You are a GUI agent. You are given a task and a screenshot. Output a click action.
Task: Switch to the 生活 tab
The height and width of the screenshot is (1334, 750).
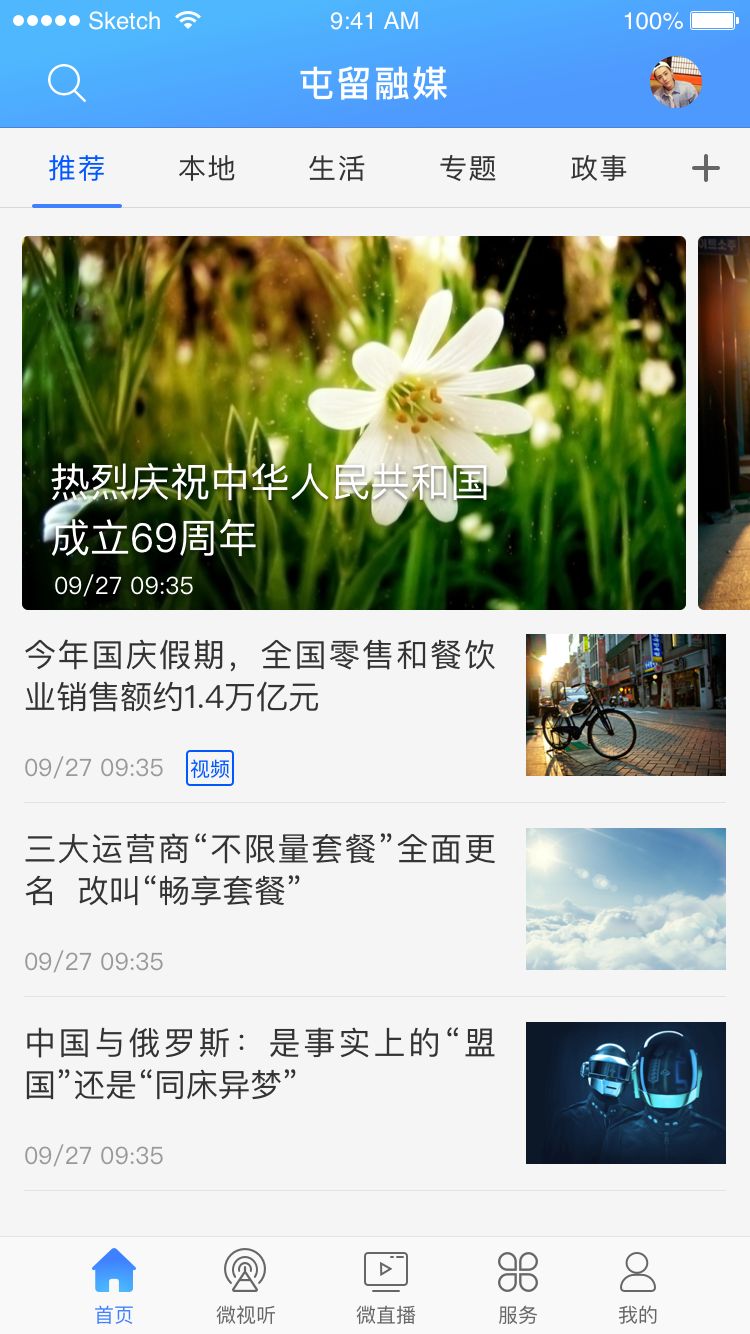(337, 168)
